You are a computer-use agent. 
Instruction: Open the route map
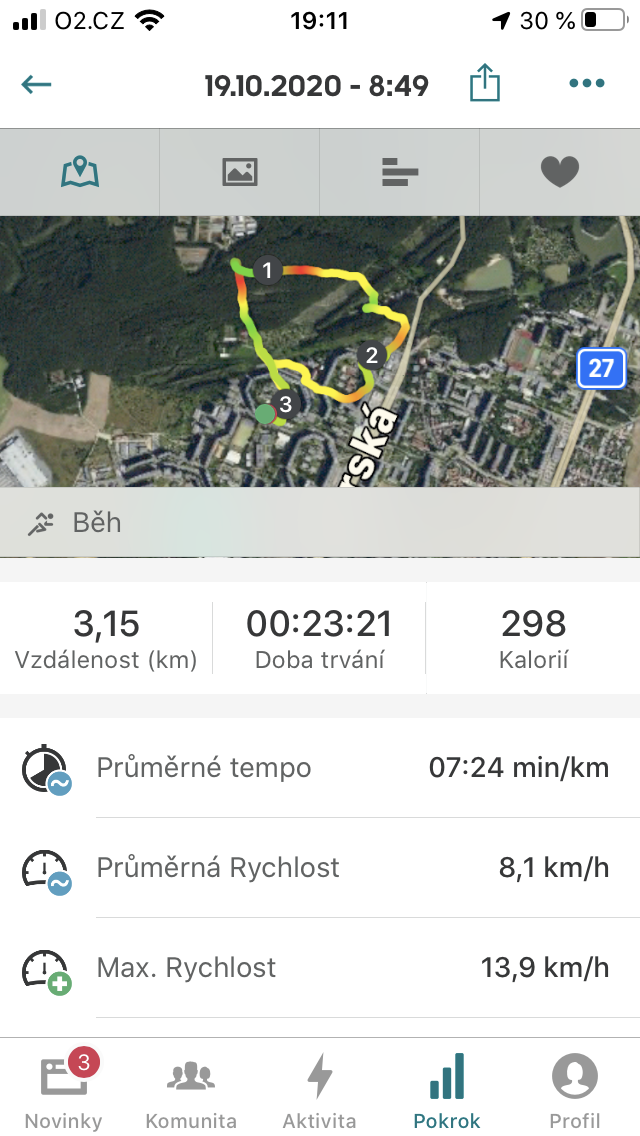click(320, 351)
